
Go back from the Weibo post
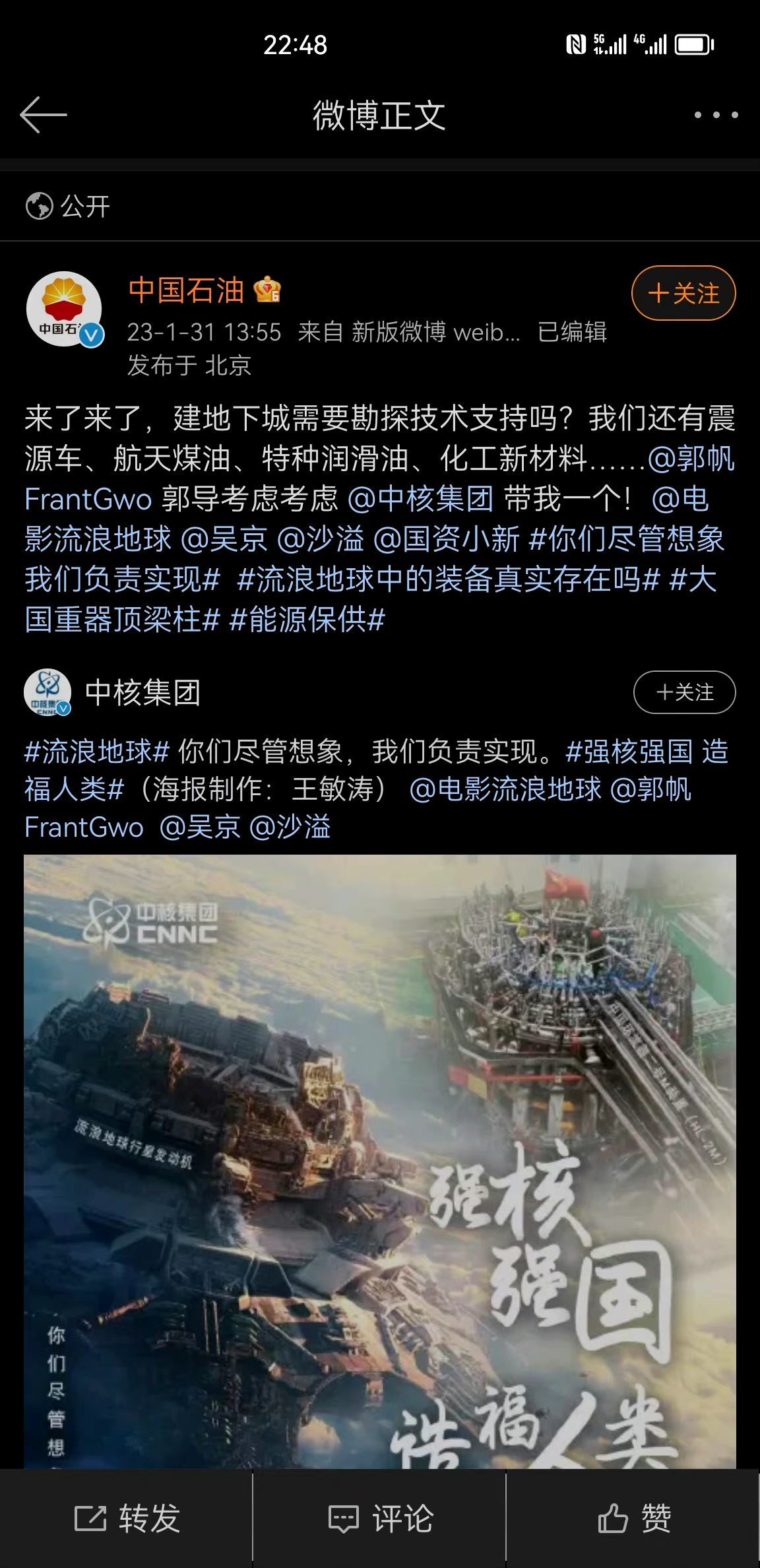coord(44,115)
